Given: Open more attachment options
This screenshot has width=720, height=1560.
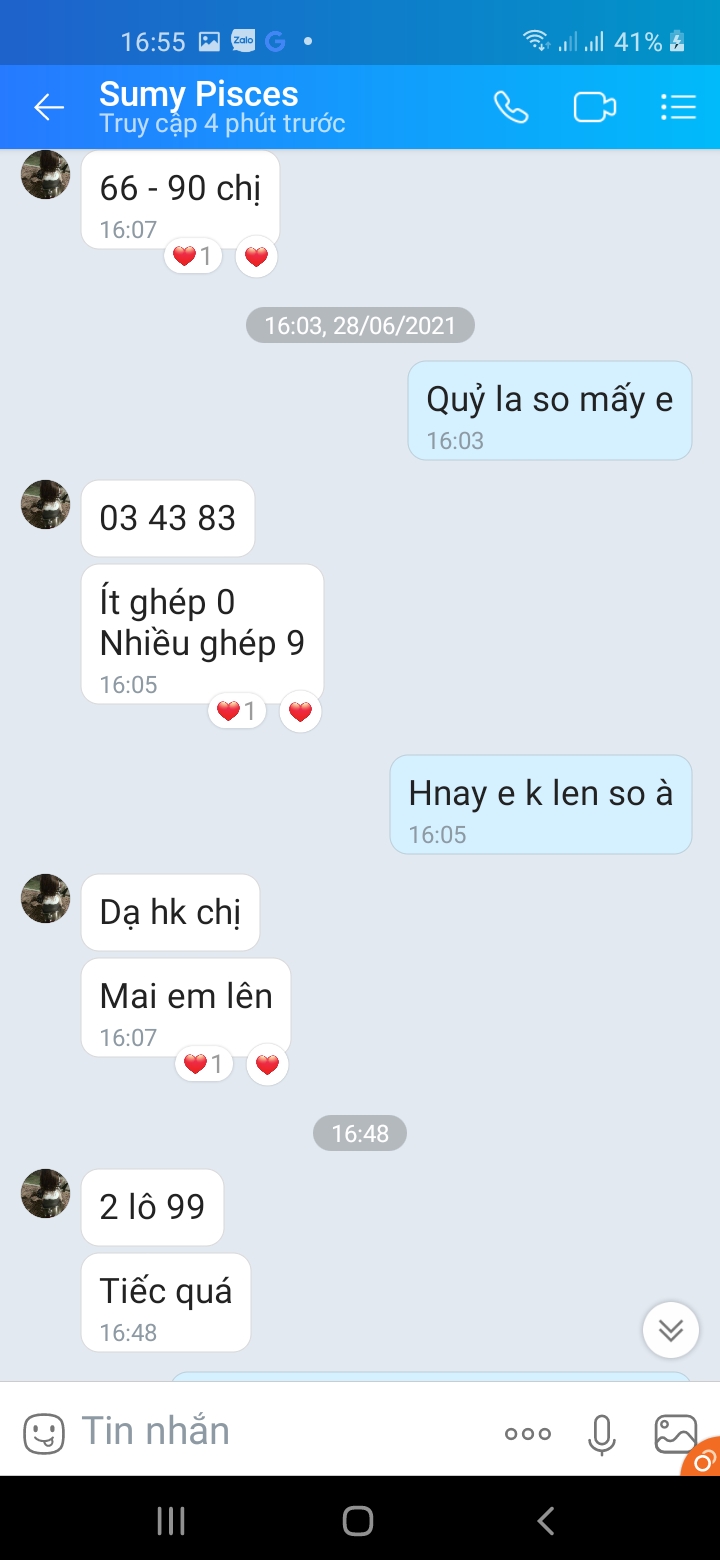Looking at the screenshot, I should coord(528,1433).
